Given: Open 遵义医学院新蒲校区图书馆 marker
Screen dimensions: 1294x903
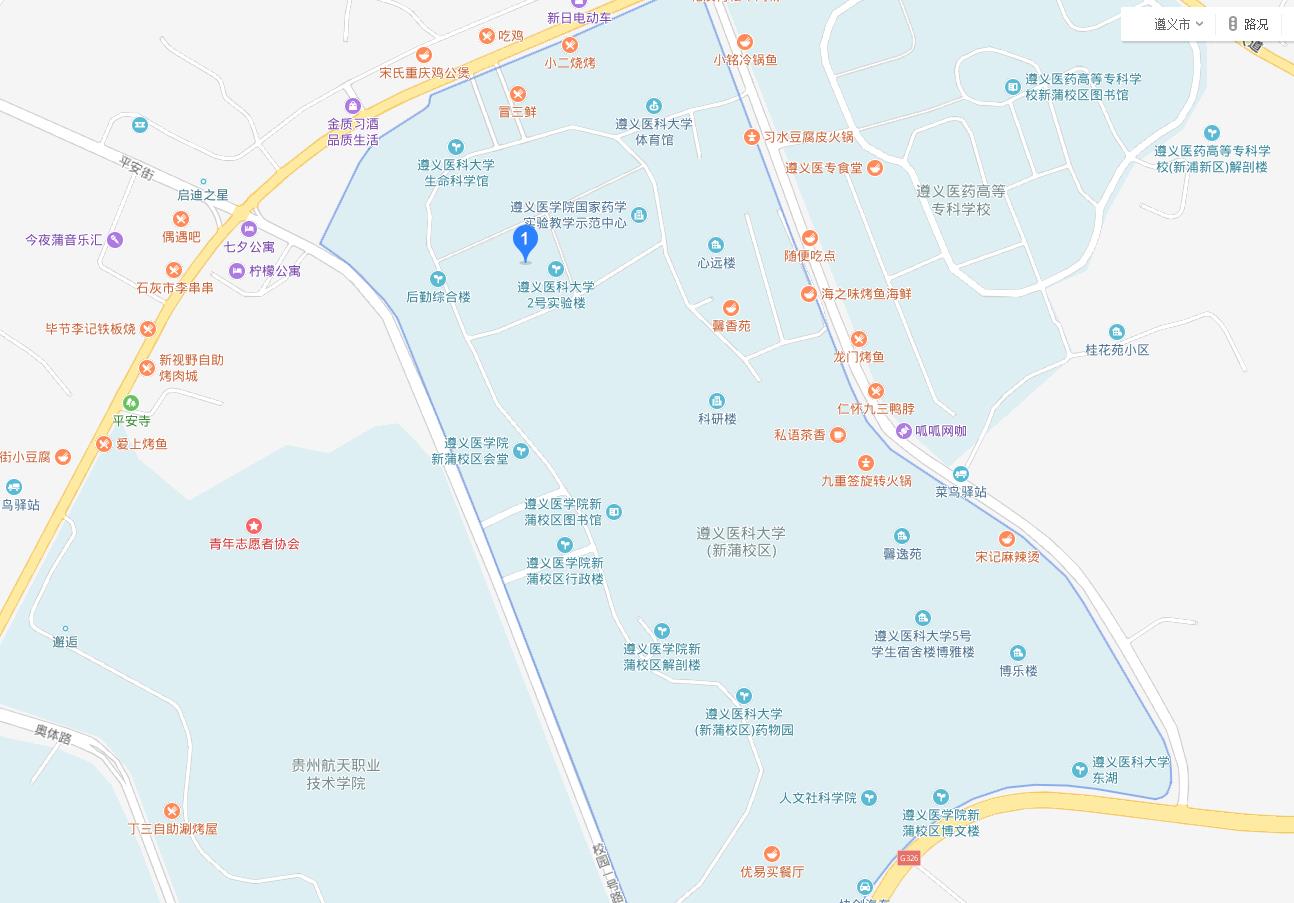Looking at the screenshot, I should click(x=614, y=512).
